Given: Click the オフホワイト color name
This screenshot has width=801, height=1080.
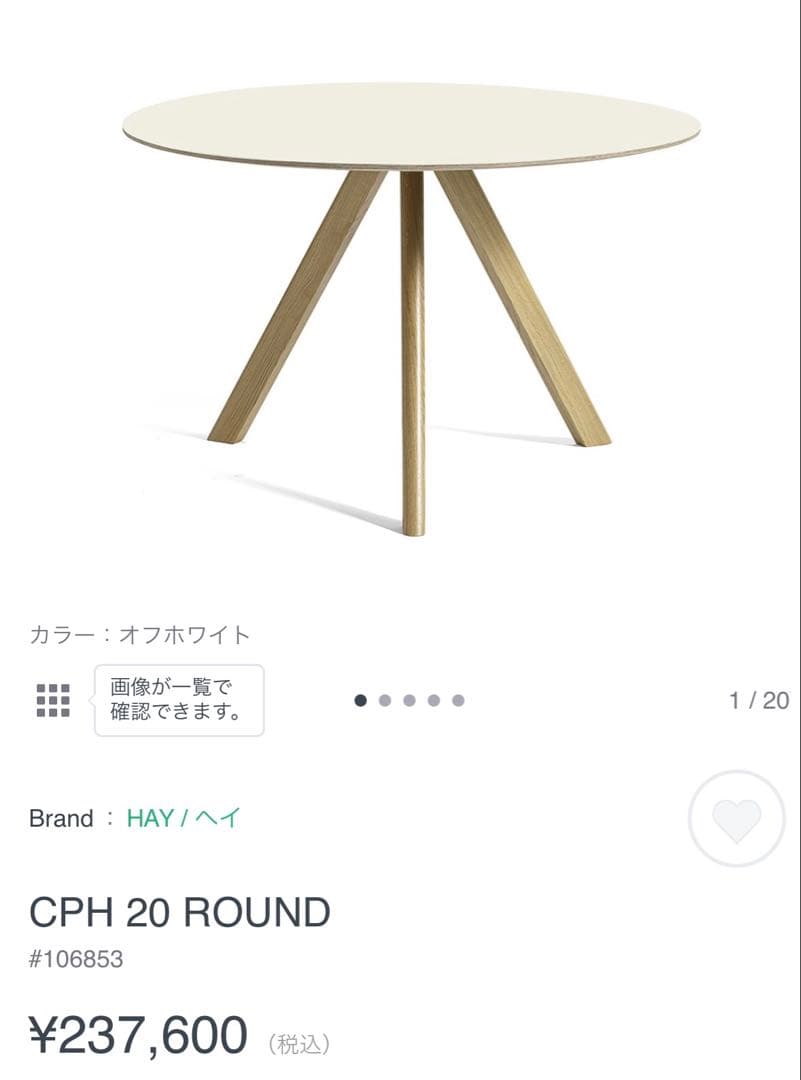Looking at the screenshot, I should click(185, 634).
